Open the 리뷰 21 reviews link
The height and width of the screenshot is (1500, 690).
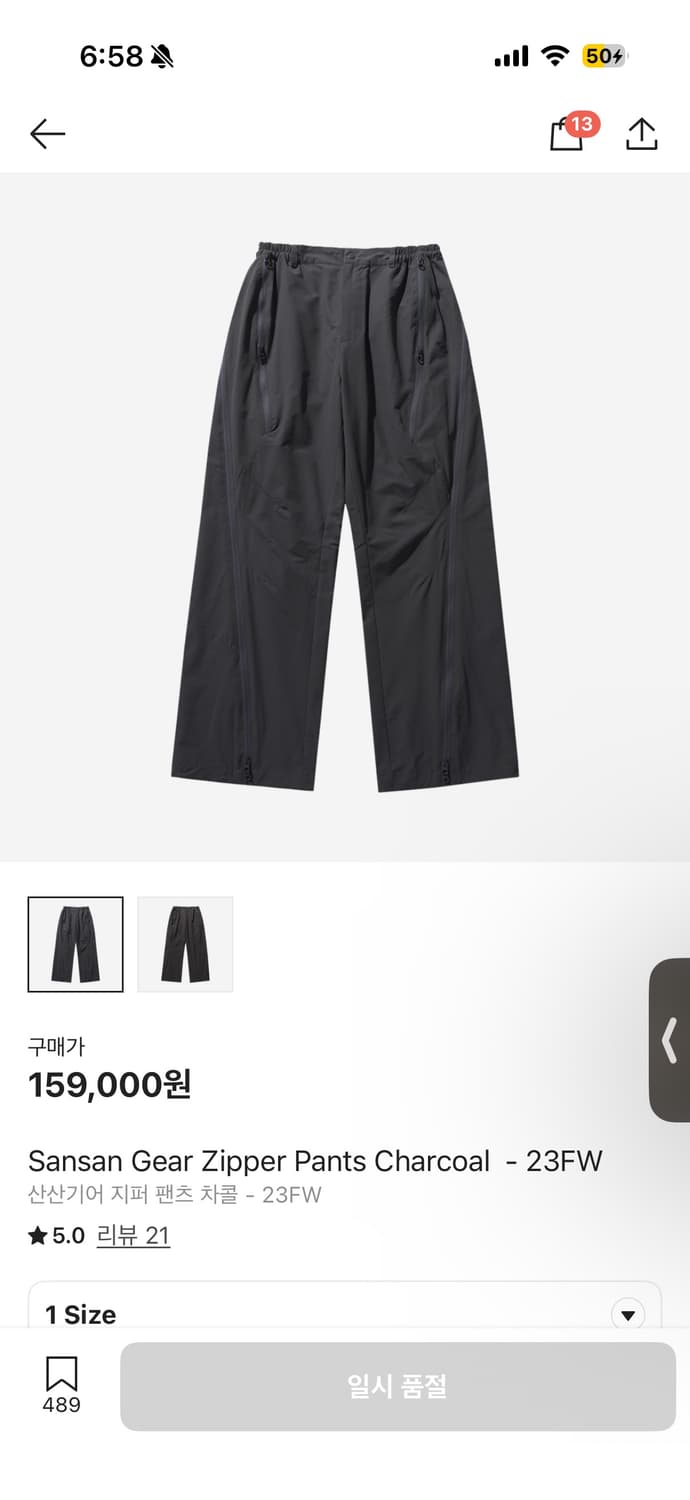pyautogui.click(x=133, y=1236)
